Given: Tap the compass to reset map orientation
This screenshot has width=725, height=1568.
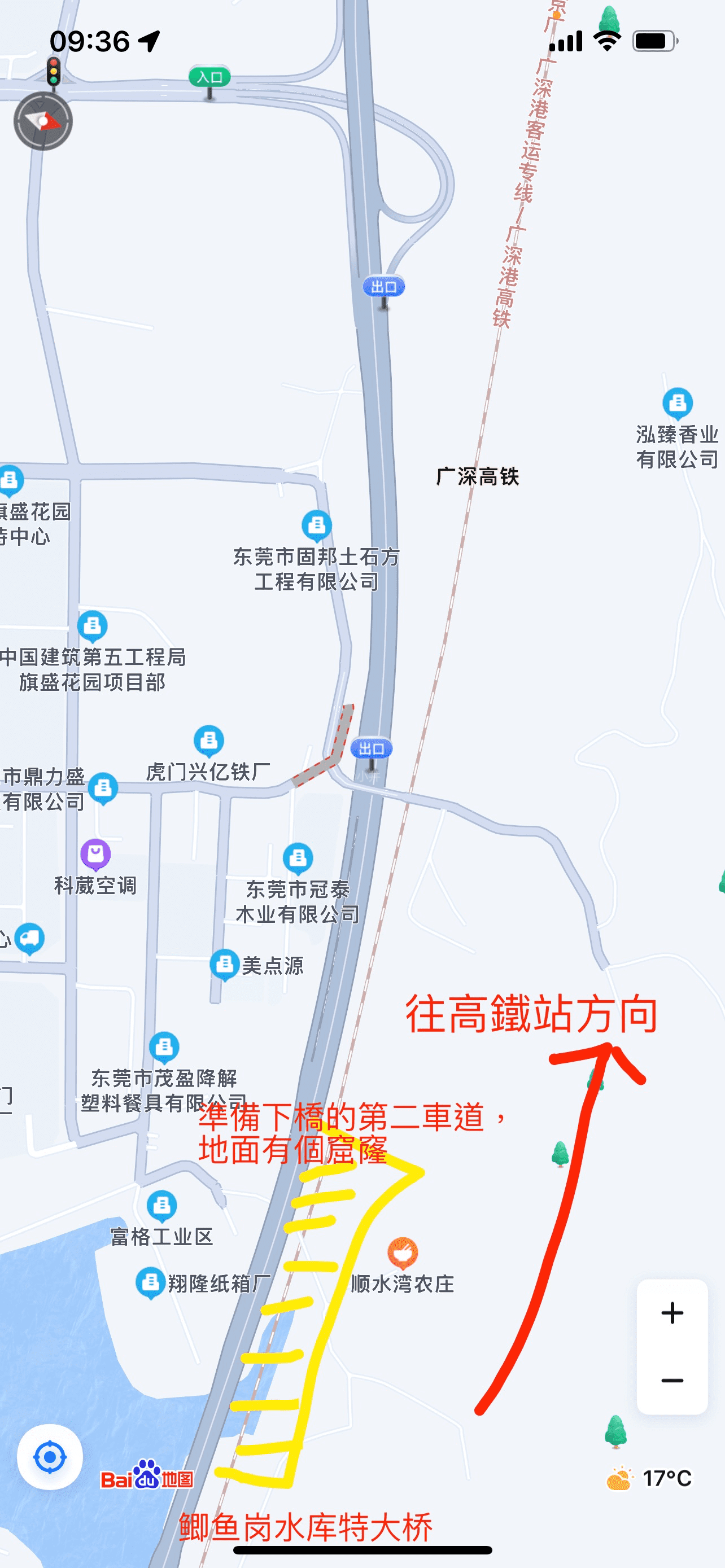Looking at the screenshot, I should (43, 121).
